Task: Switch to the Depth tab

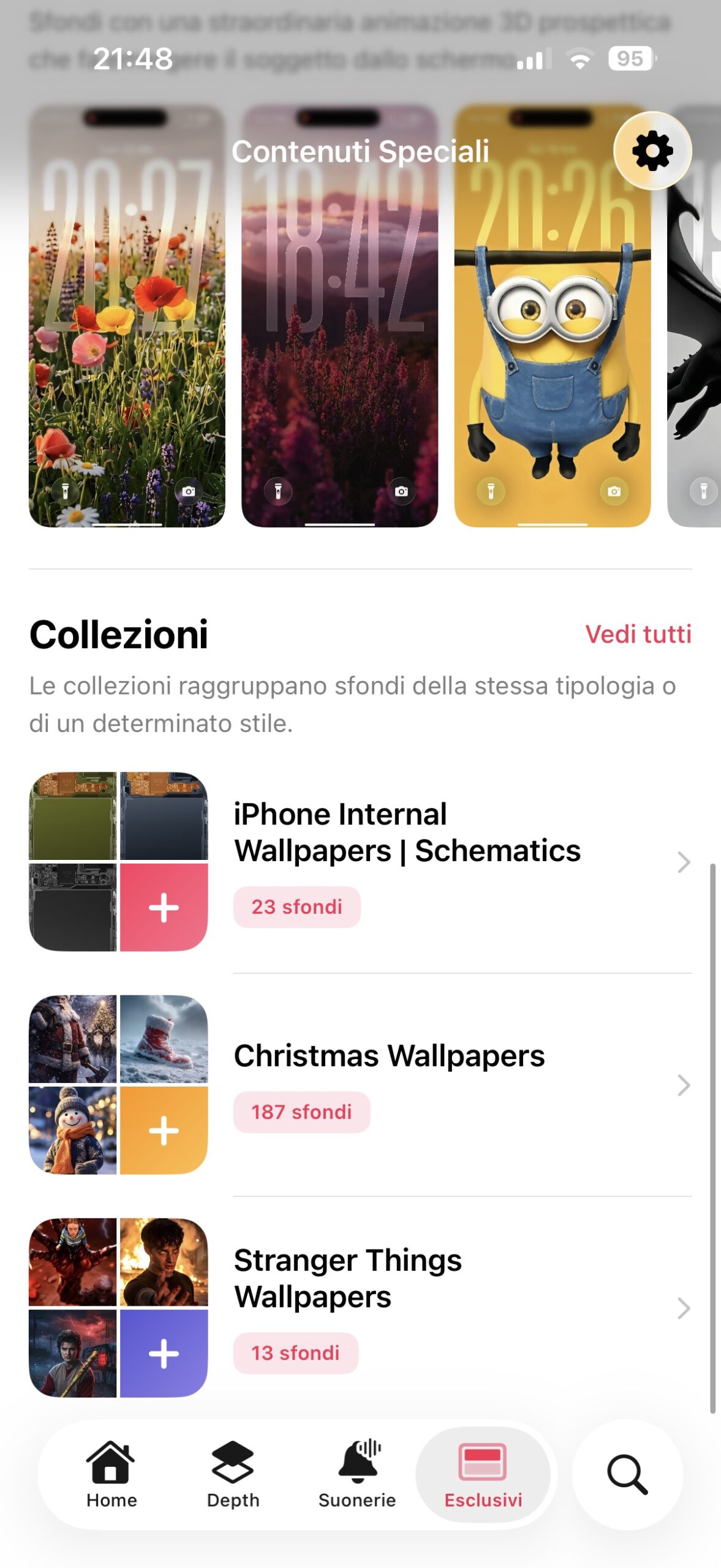Action: click(233, 1474)
